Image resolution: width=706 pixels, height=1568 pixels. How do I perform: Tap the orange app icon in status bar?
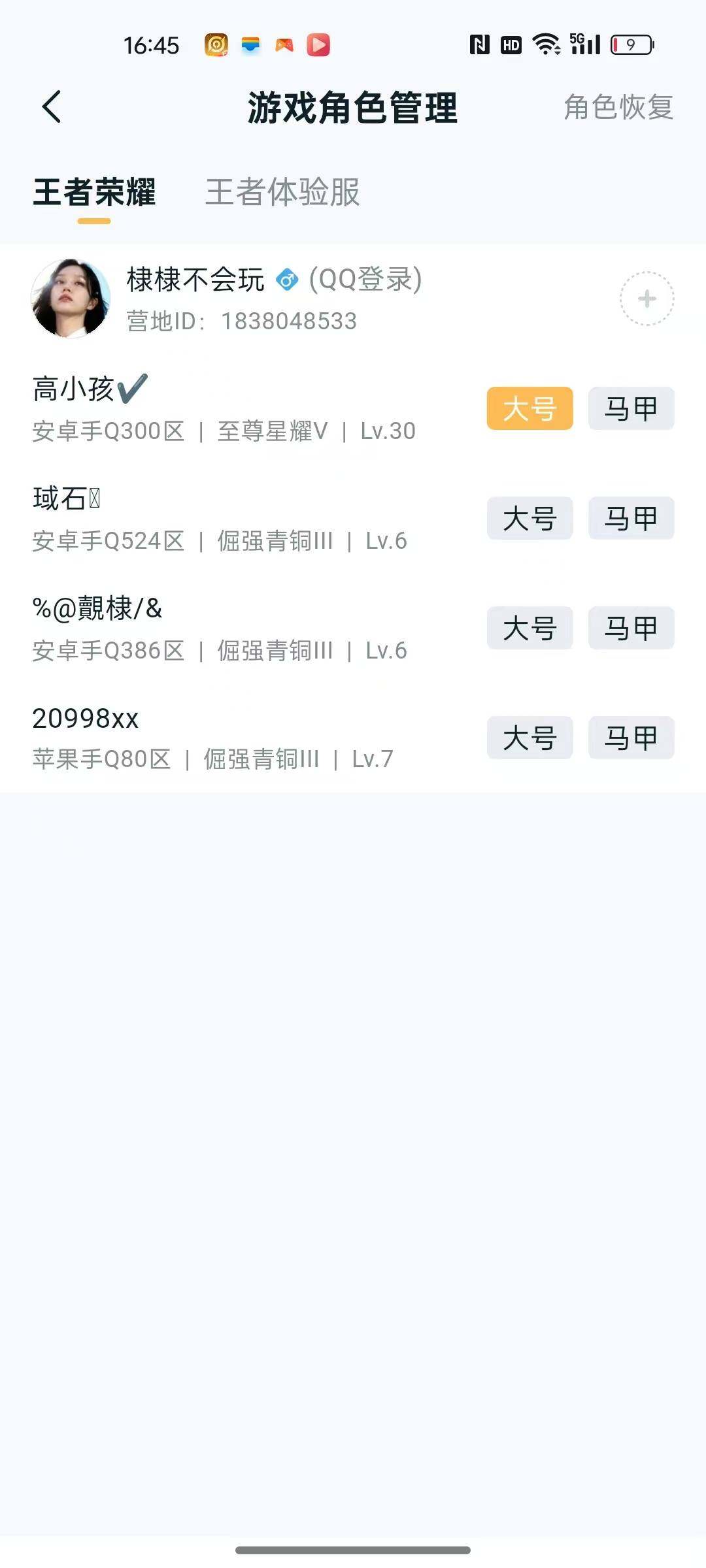tap(216, 45)
